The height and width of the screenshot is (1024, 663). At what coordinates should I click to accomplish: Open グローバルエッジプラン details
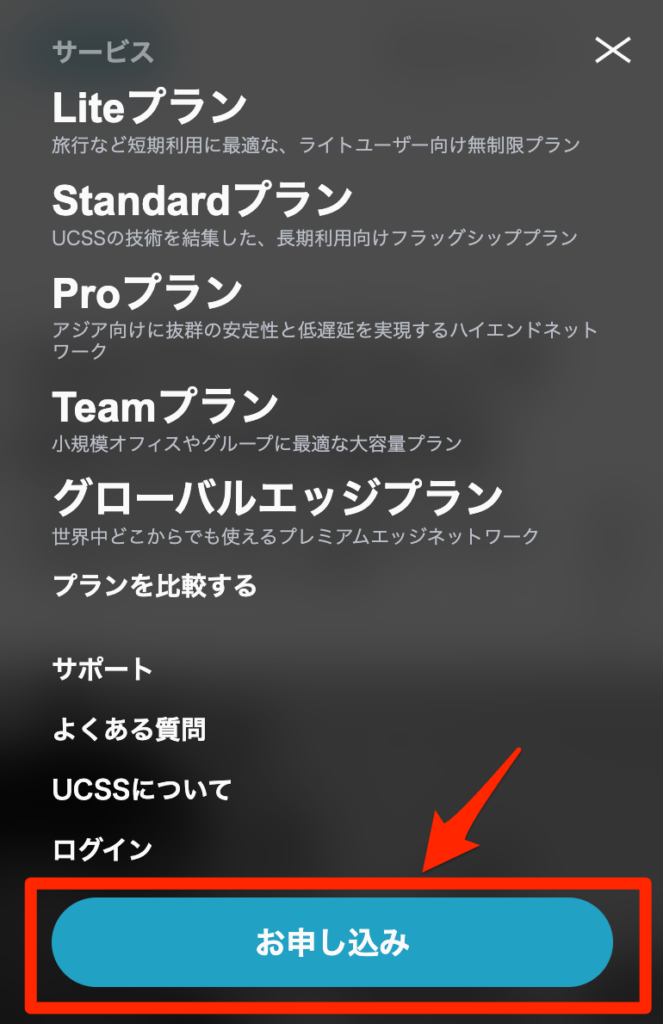277,496
